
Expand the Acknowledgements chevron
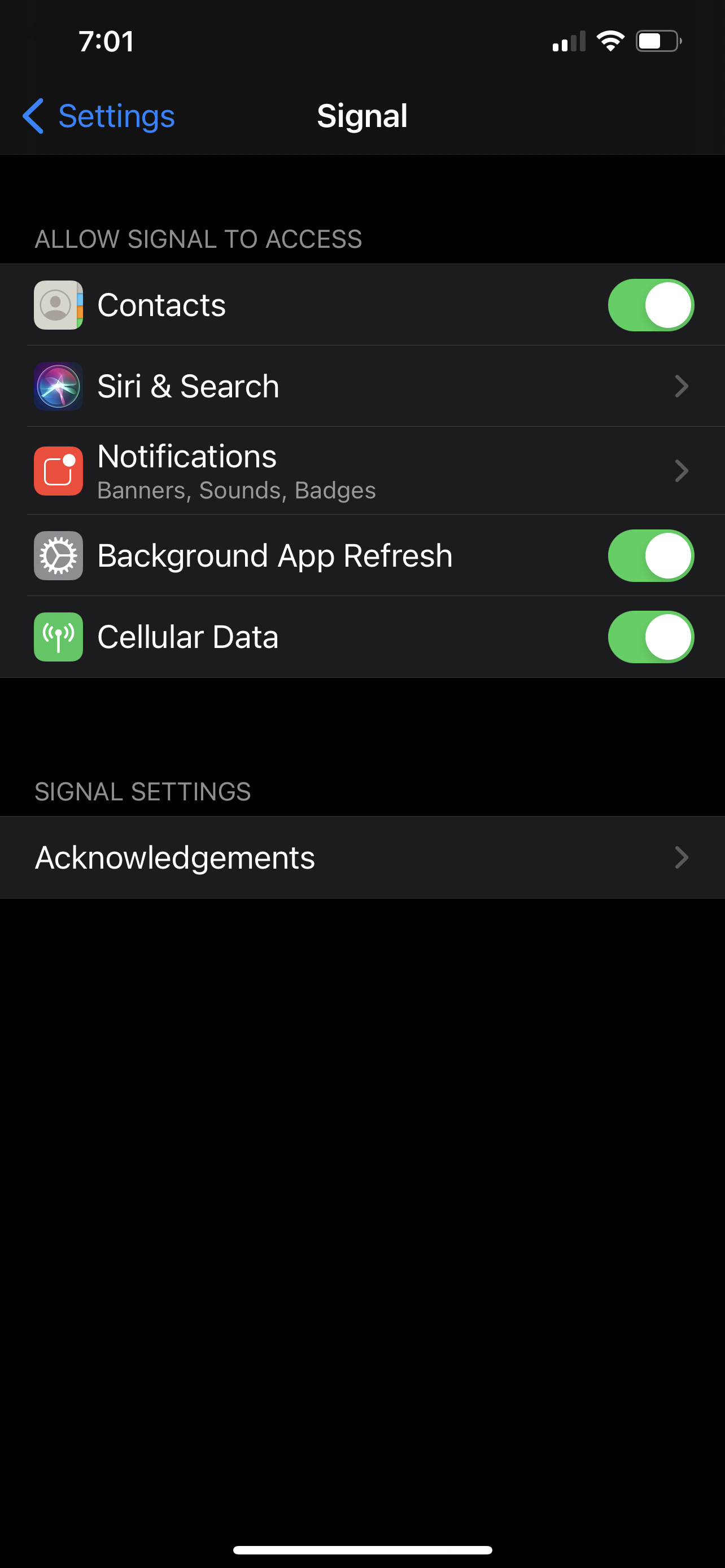pyautogui.click(x=681, y=857)
